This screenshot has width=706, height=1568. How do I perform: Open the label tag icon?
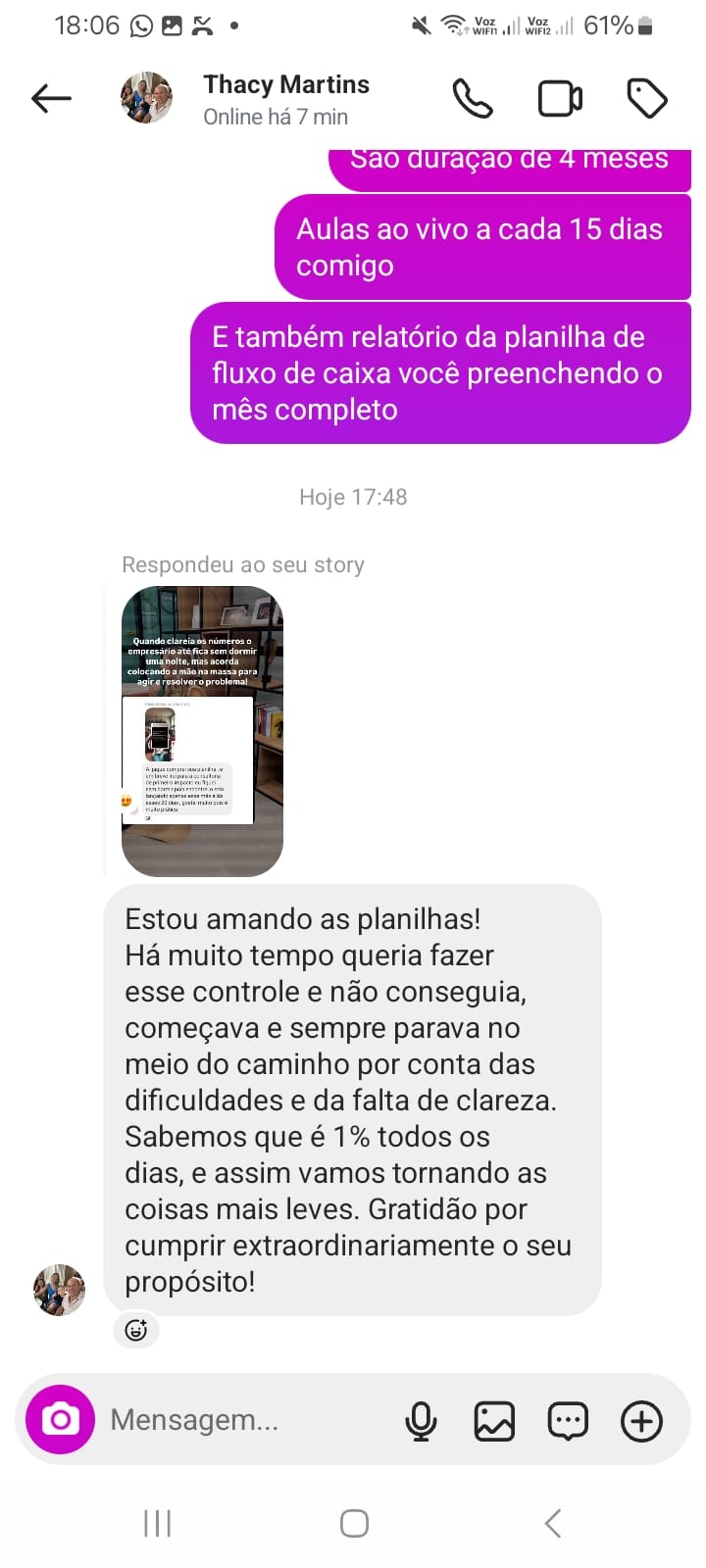[647, 99]
